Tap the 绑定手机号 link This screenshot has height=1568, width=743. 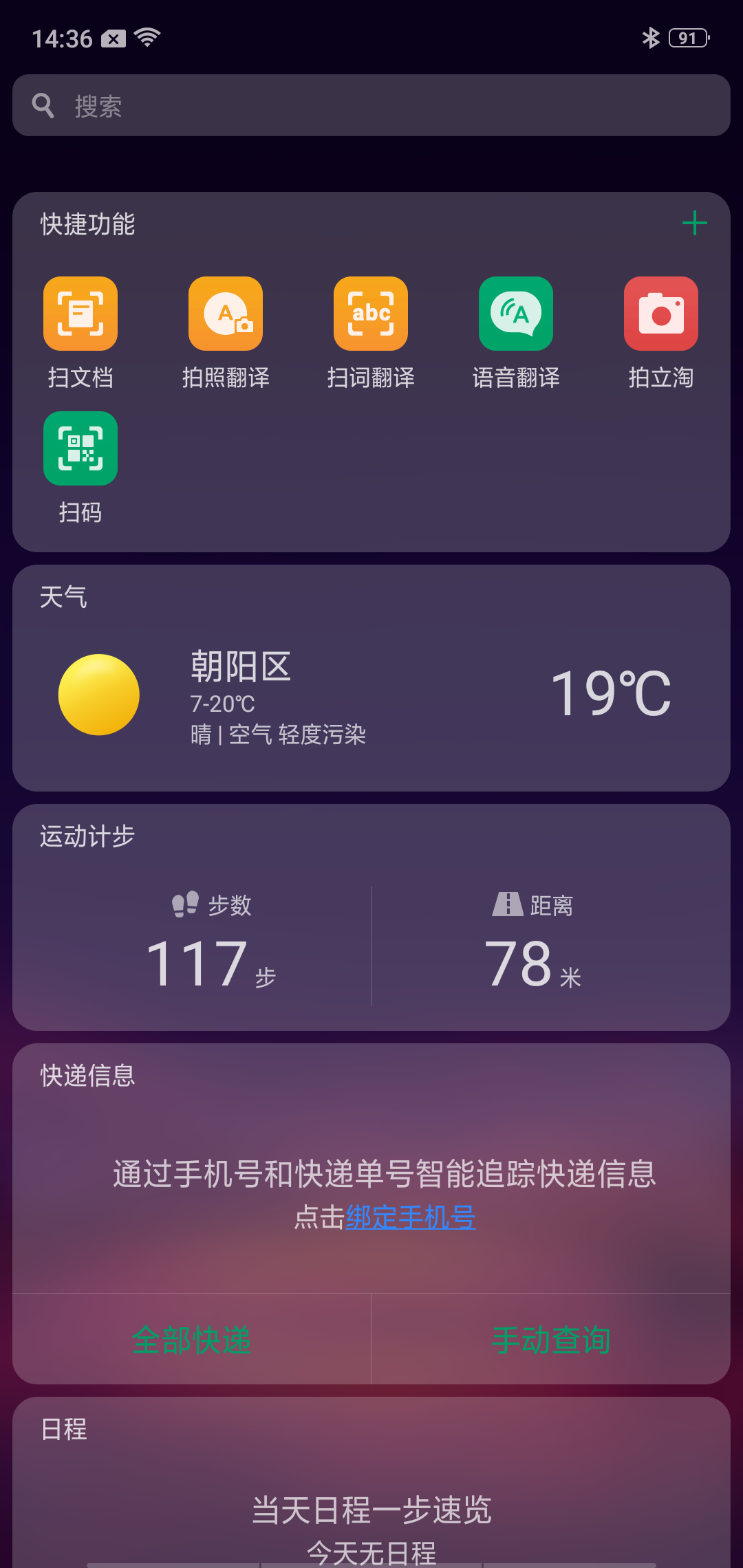[411, 1217]
